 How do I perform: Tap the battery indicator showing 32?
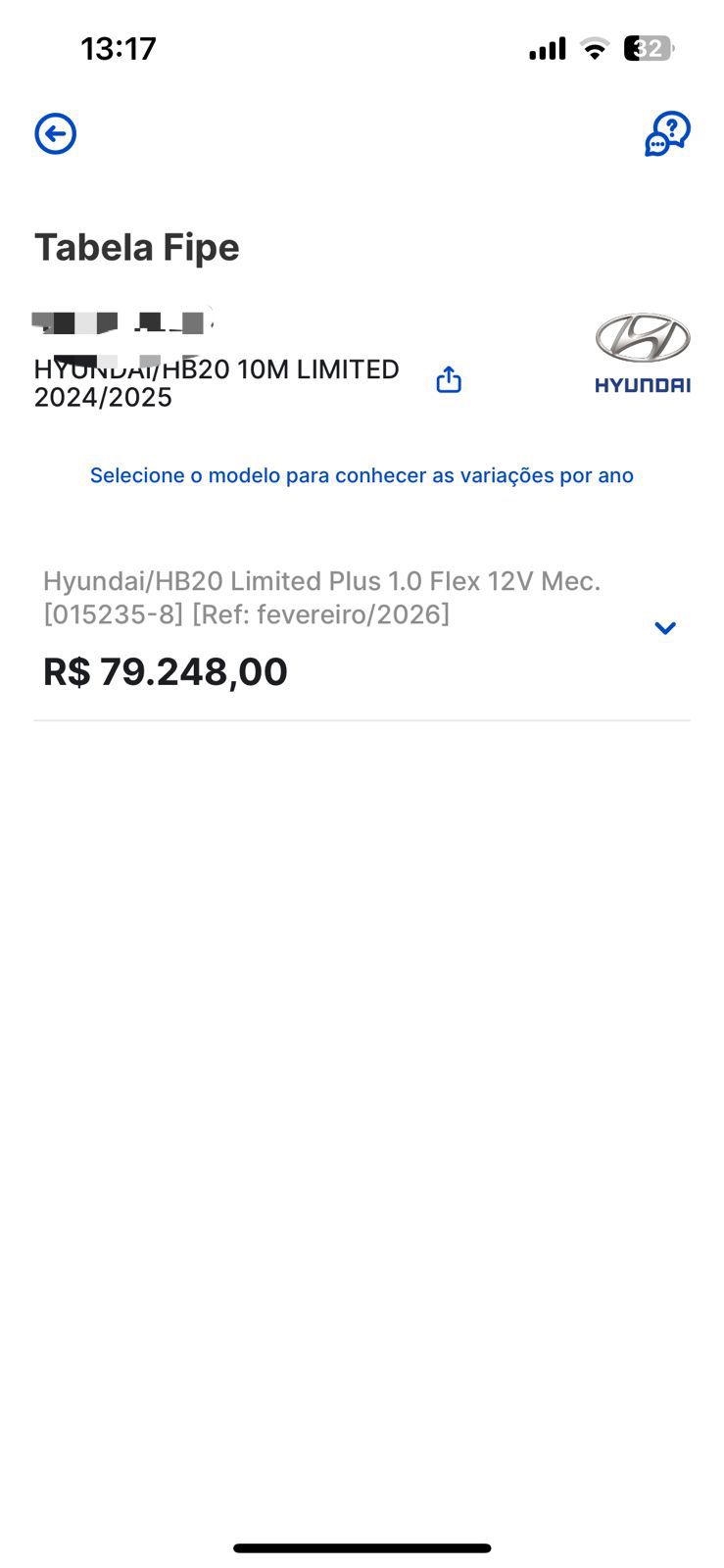(x=645, y=48)
